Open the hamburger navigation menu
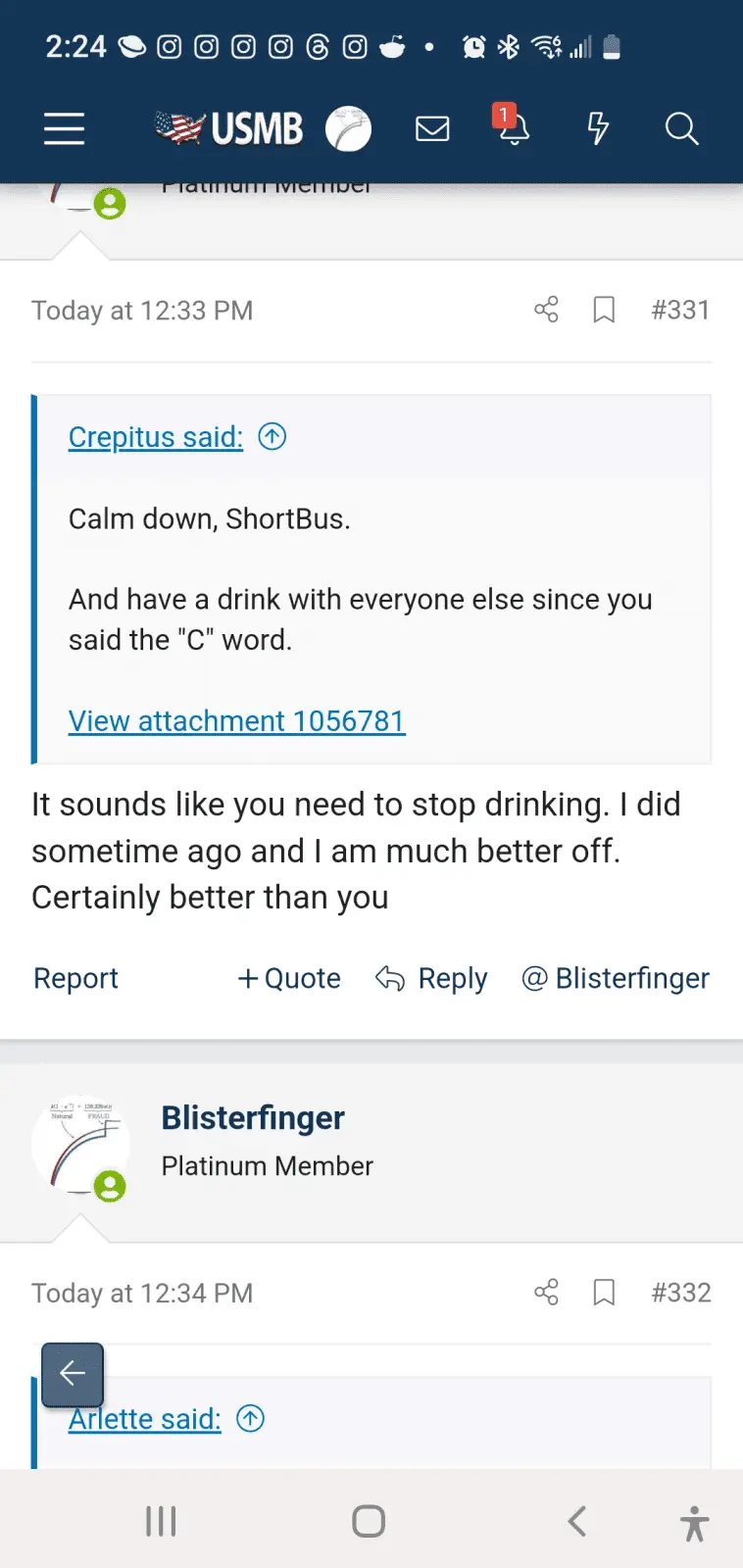This screenshot has width=743, height=1568. (x=64, y=128)
